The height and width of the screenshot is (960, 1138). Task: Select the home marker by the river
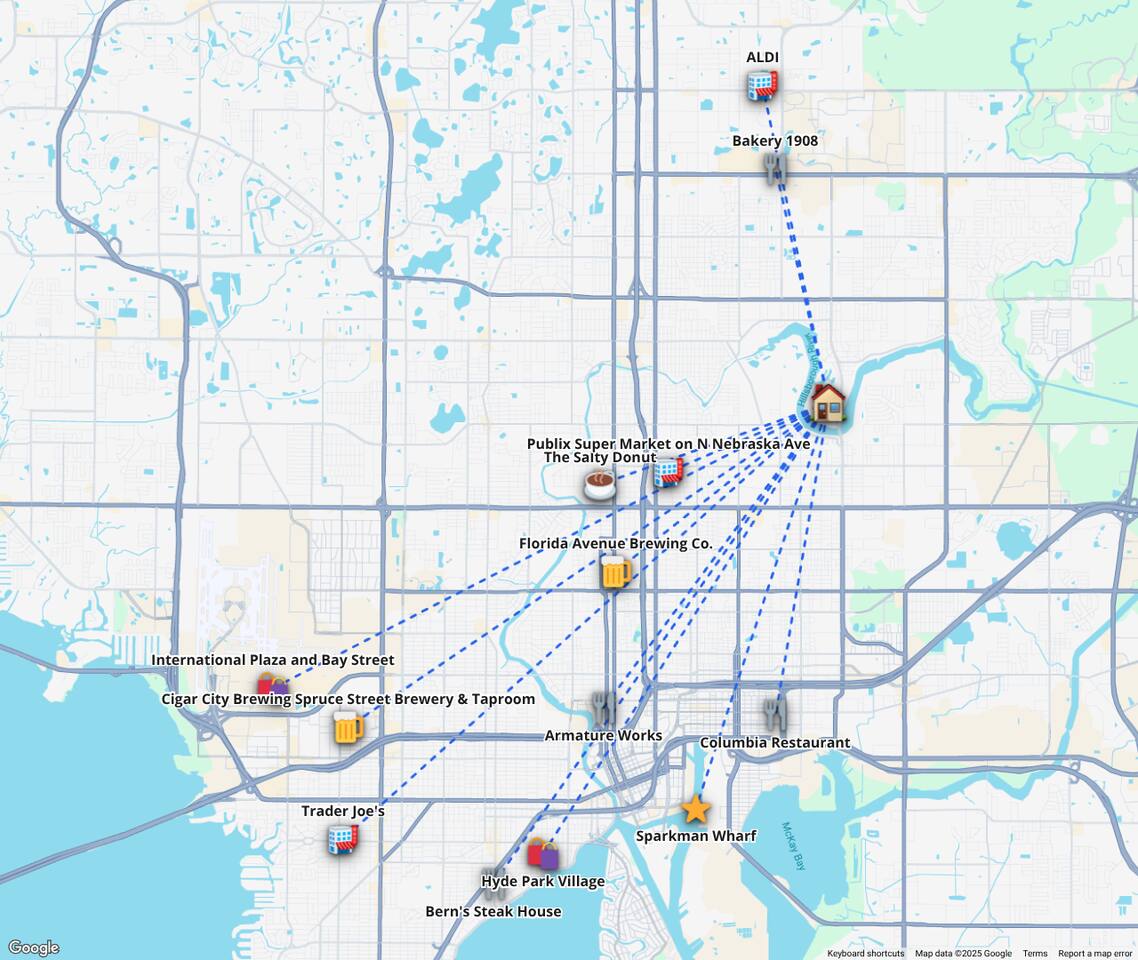[x=827, y=403]
